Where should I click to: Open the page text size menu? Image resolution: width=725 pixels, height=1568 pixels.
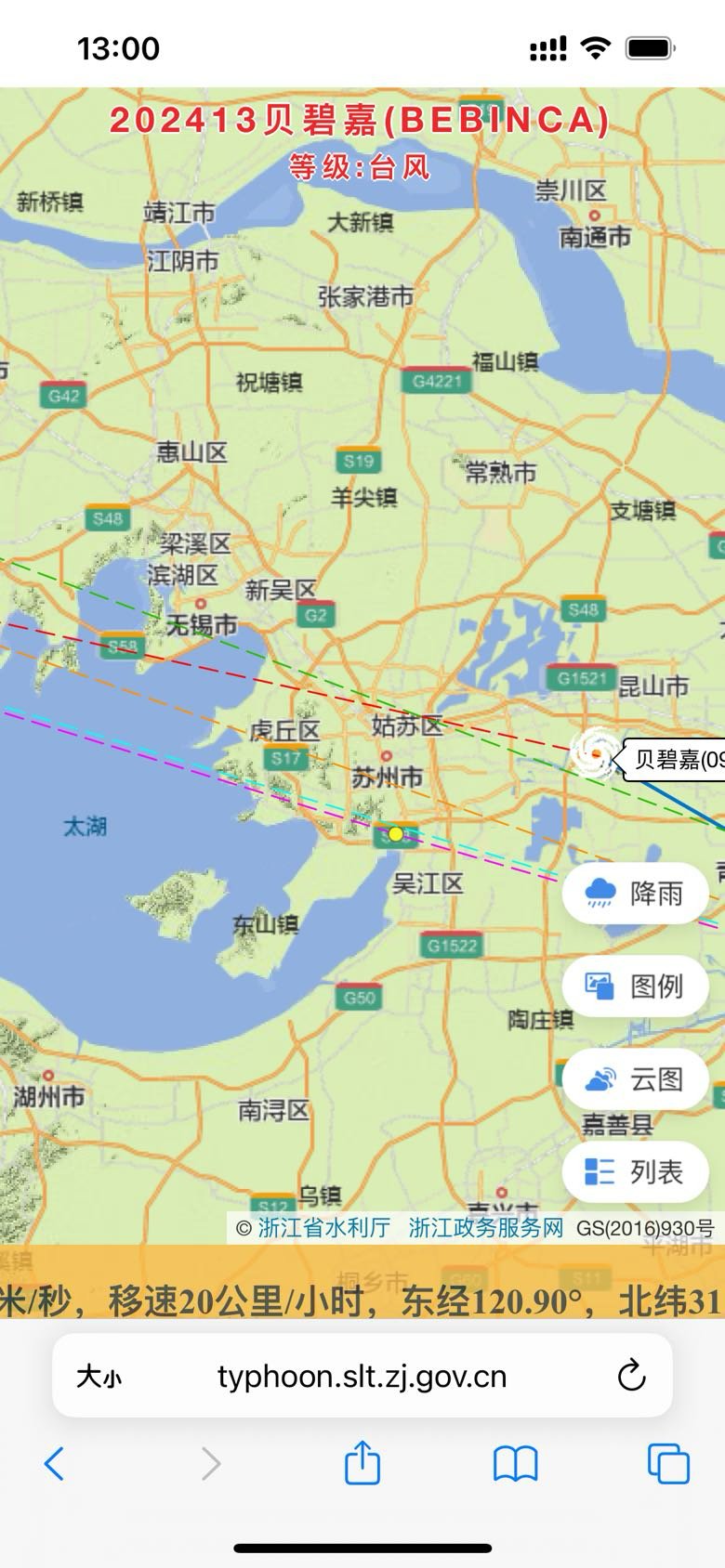[99, 1376]
